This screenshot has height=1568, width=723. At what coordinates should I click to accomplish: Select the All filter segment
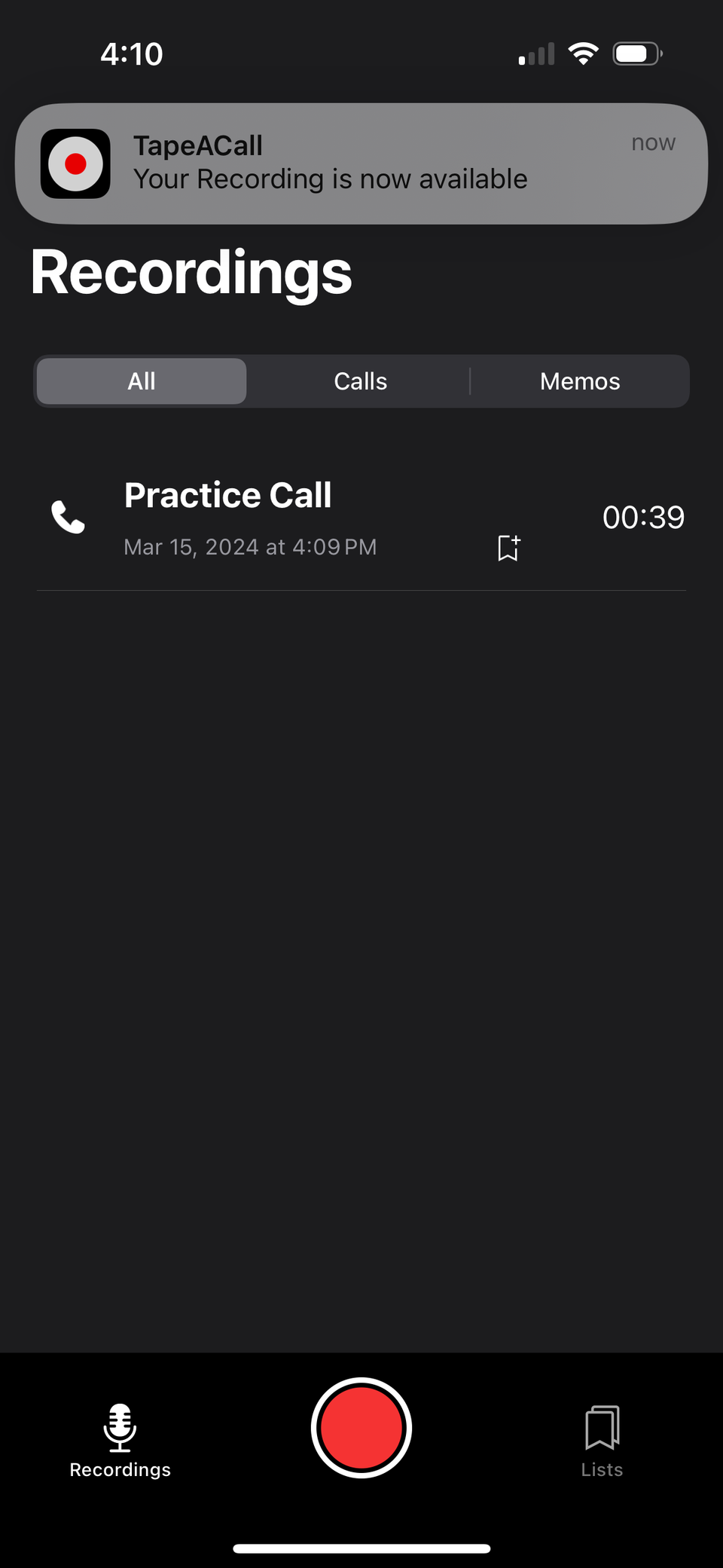click(x=141, y=381)
